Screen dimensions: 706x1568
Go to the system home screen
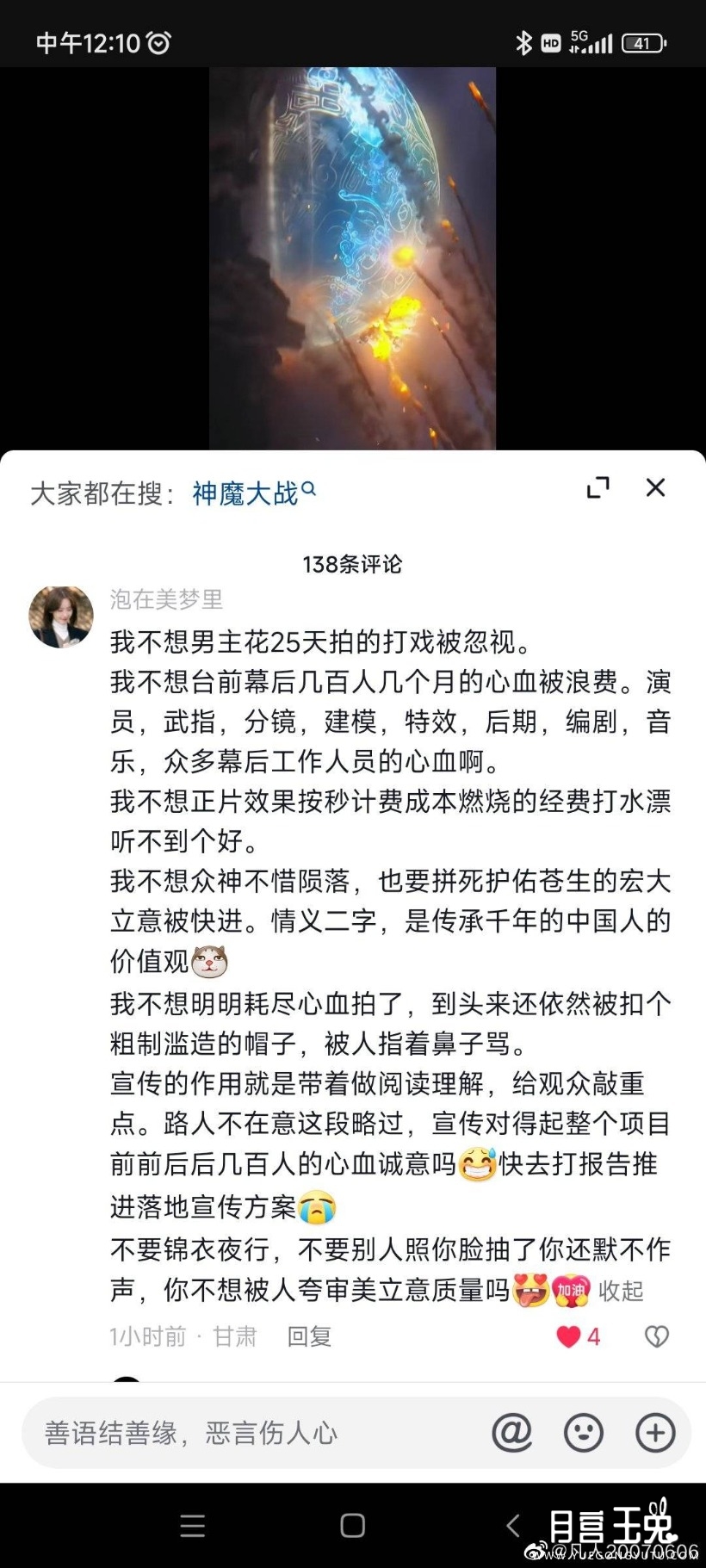click(x=353, y=1526)
